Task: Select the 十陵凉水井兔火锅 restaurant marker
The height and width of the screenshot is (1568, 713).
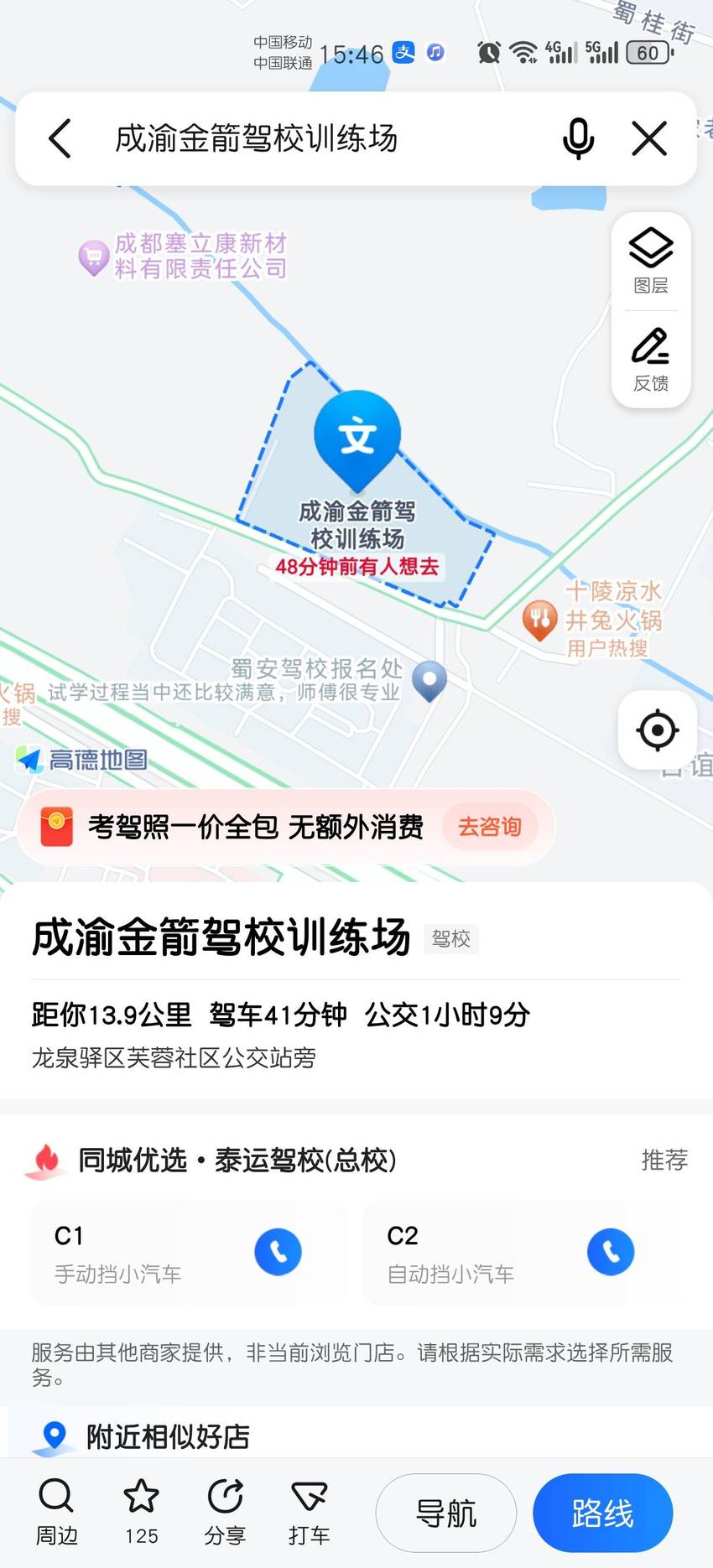Action: [x=539, y=620]
